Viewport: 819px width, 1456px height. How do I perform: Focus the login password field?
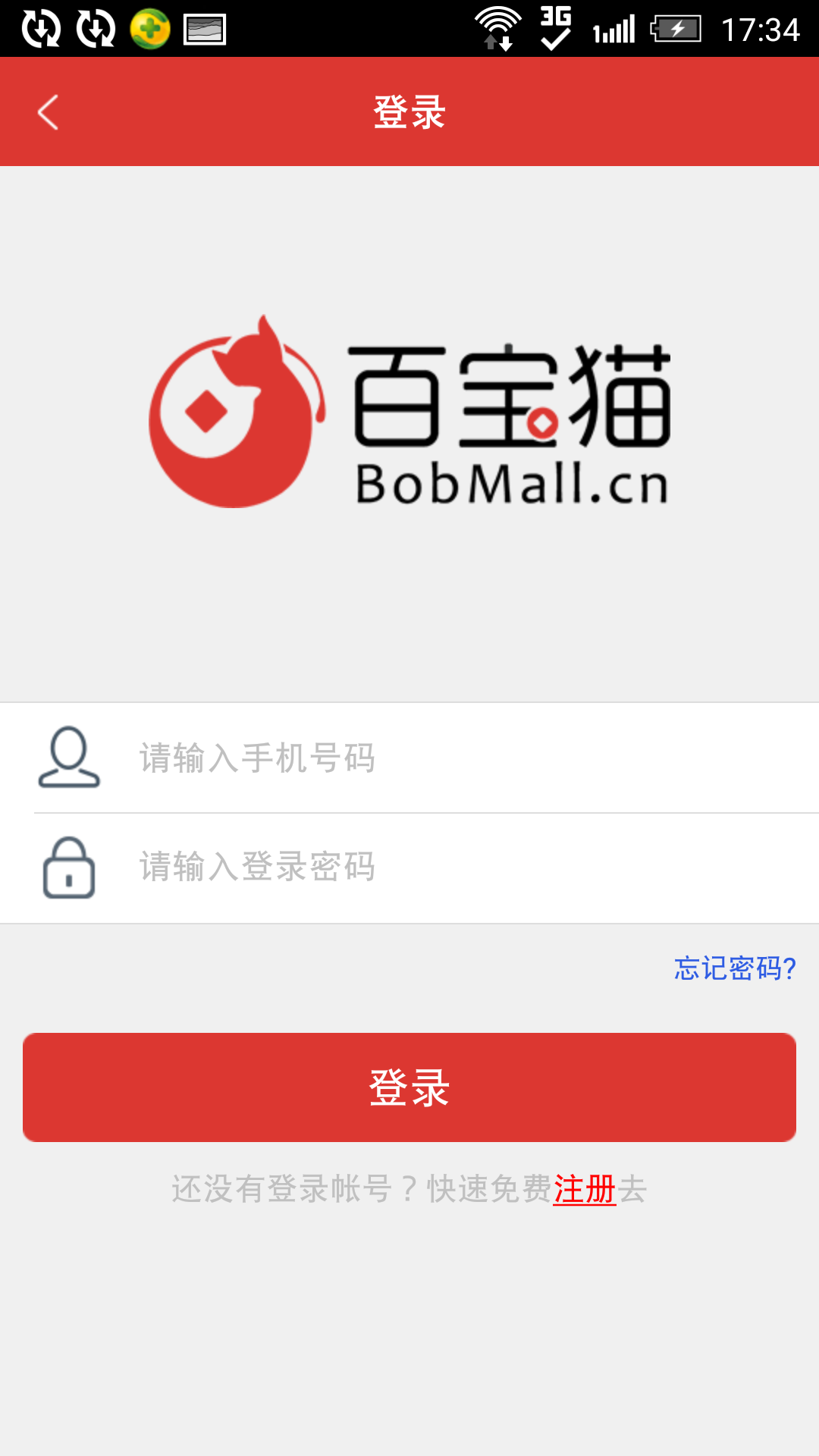(x=455, y=868)
